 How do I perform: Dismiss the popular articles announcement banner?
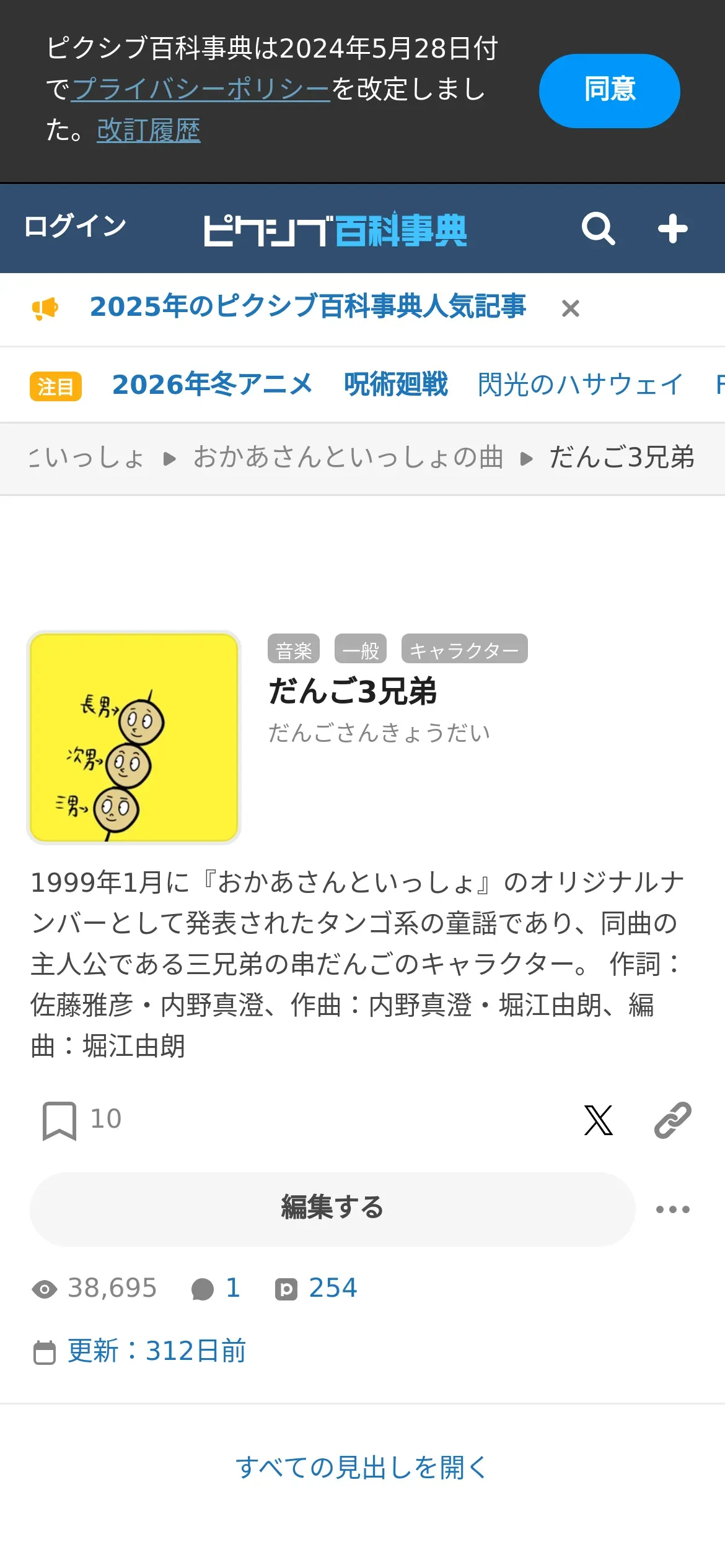570,308
